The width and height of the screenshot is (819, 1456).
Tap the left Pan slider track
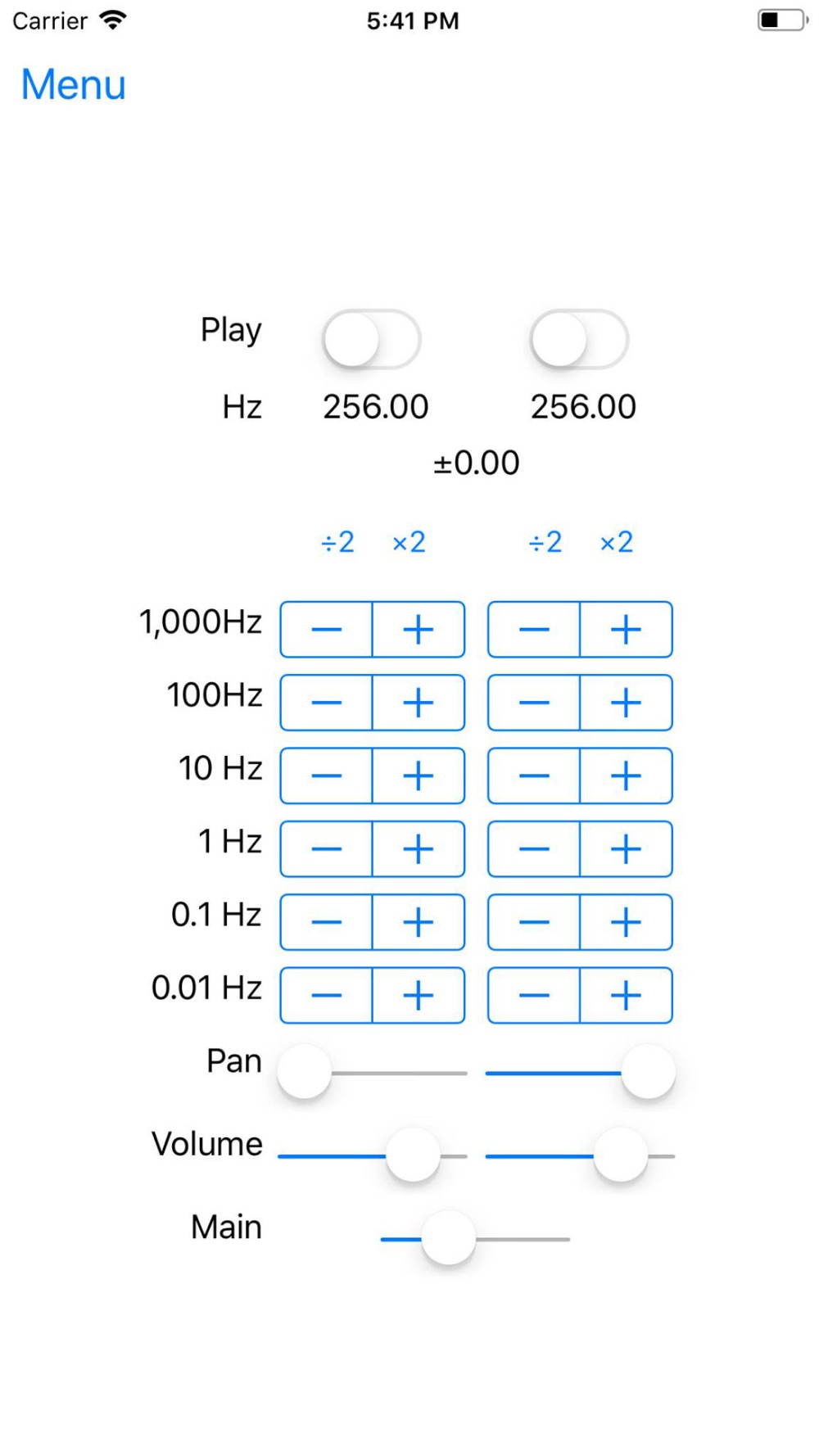pyautogui.click(x=373, y=1073)
